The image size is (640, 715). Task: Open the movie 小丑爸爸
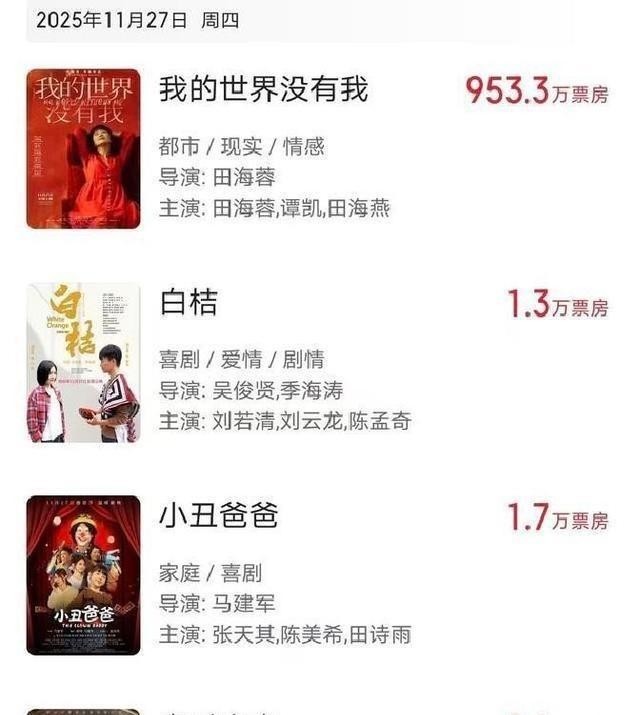coord(218,517)
